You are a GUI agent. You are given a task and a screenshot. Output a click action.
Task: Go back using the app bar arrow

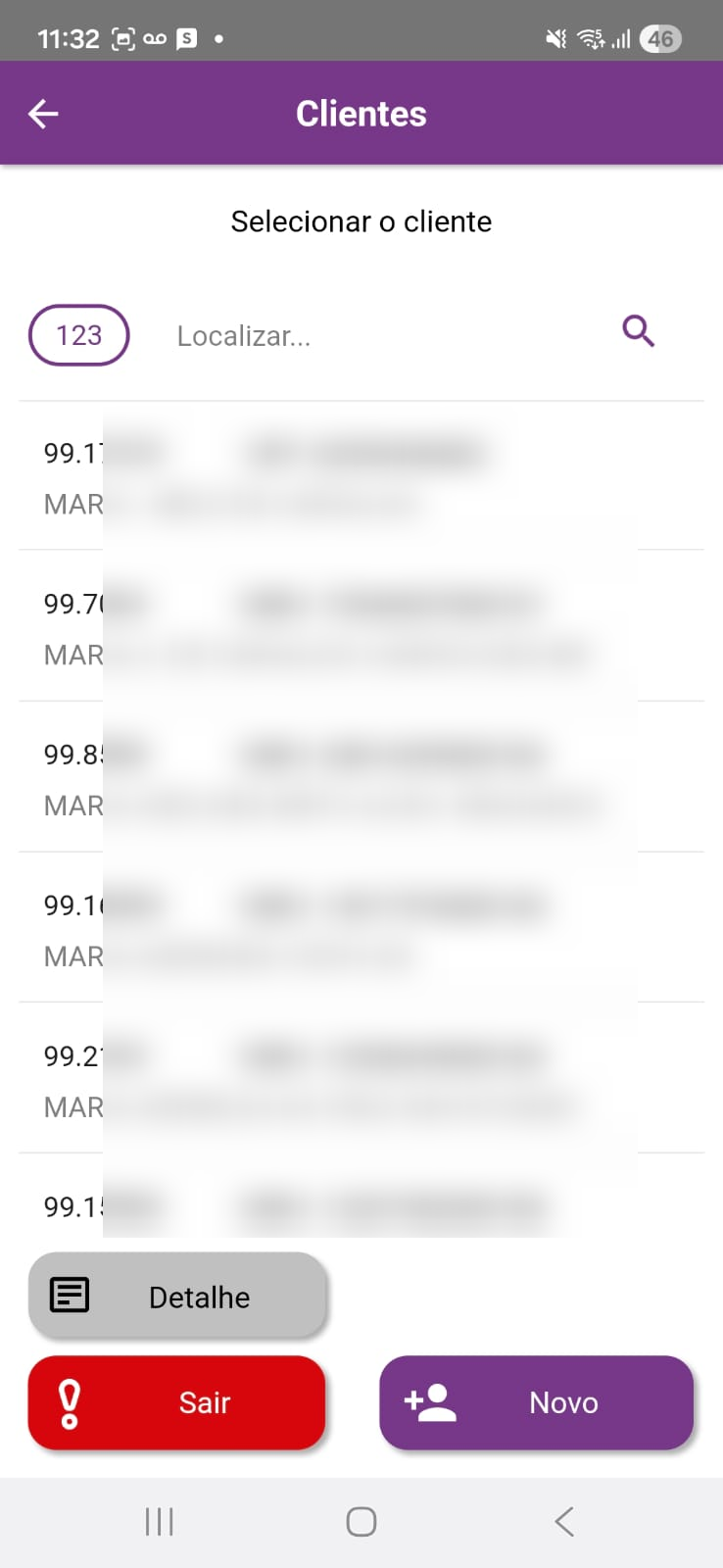(x=43, y=114)
